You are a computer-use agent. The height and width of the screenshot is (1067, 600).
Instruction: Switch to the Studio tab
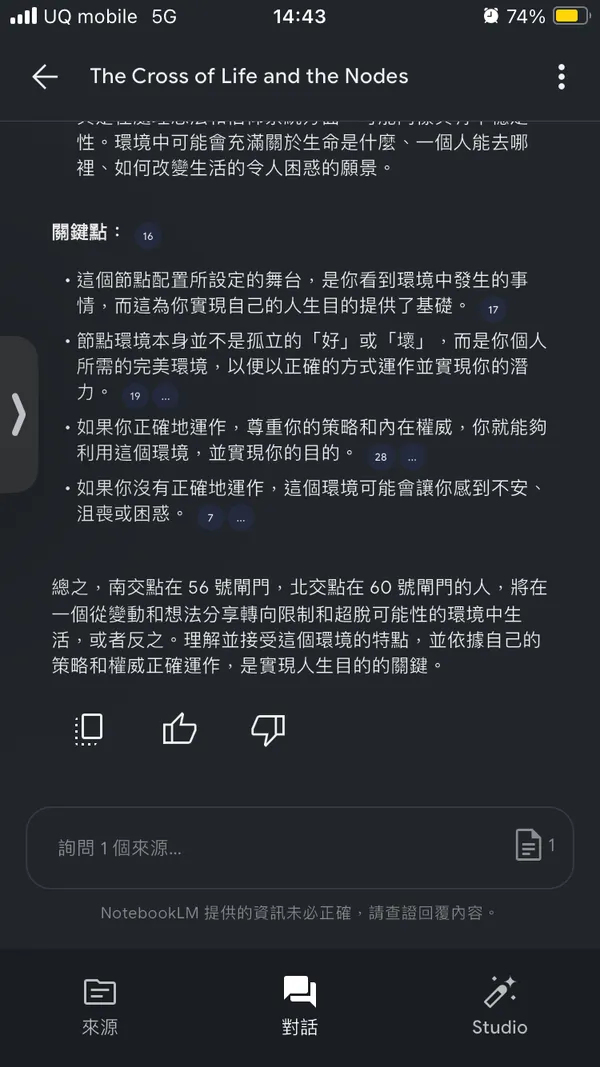click(x=499, y=1006)
